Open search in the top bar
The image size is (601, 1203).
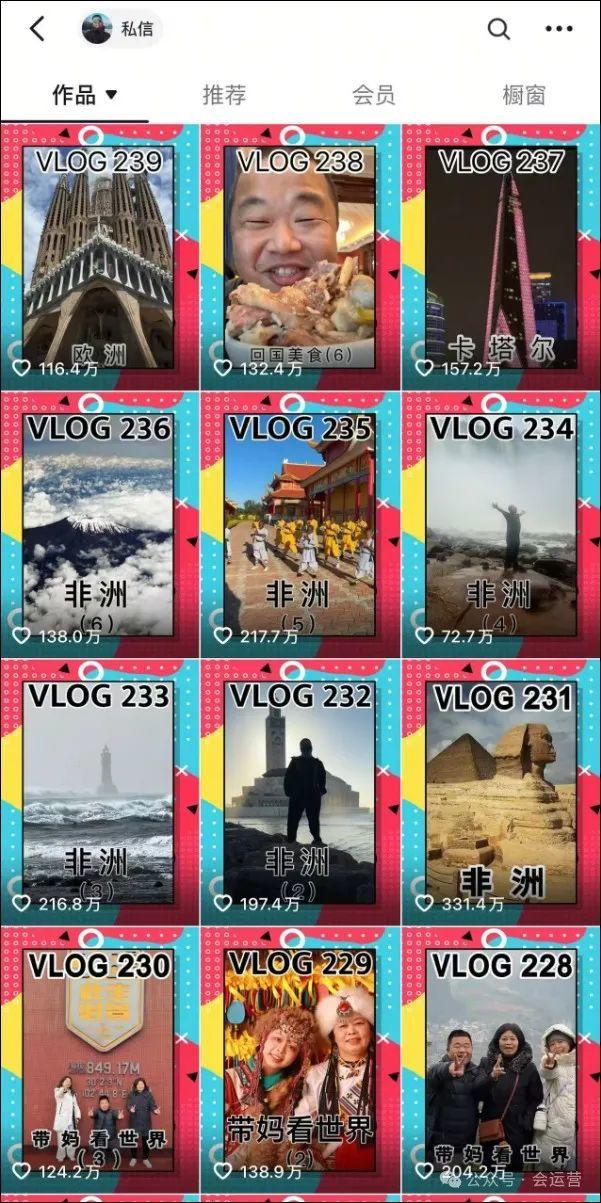pos(498,29)
